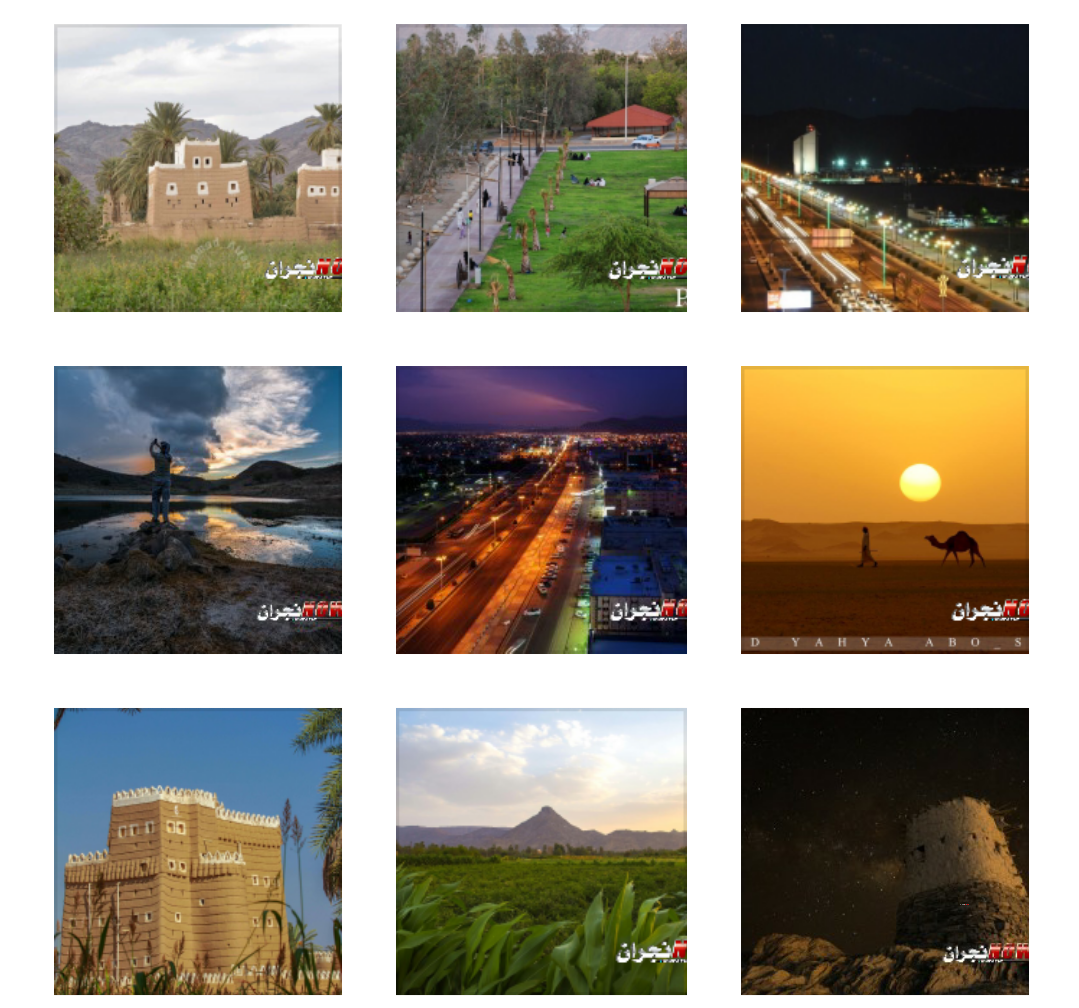Viewport: 1079px width, 1008px height.
Task: View the stone tower under starry sky
Action: tap(884, 851)
